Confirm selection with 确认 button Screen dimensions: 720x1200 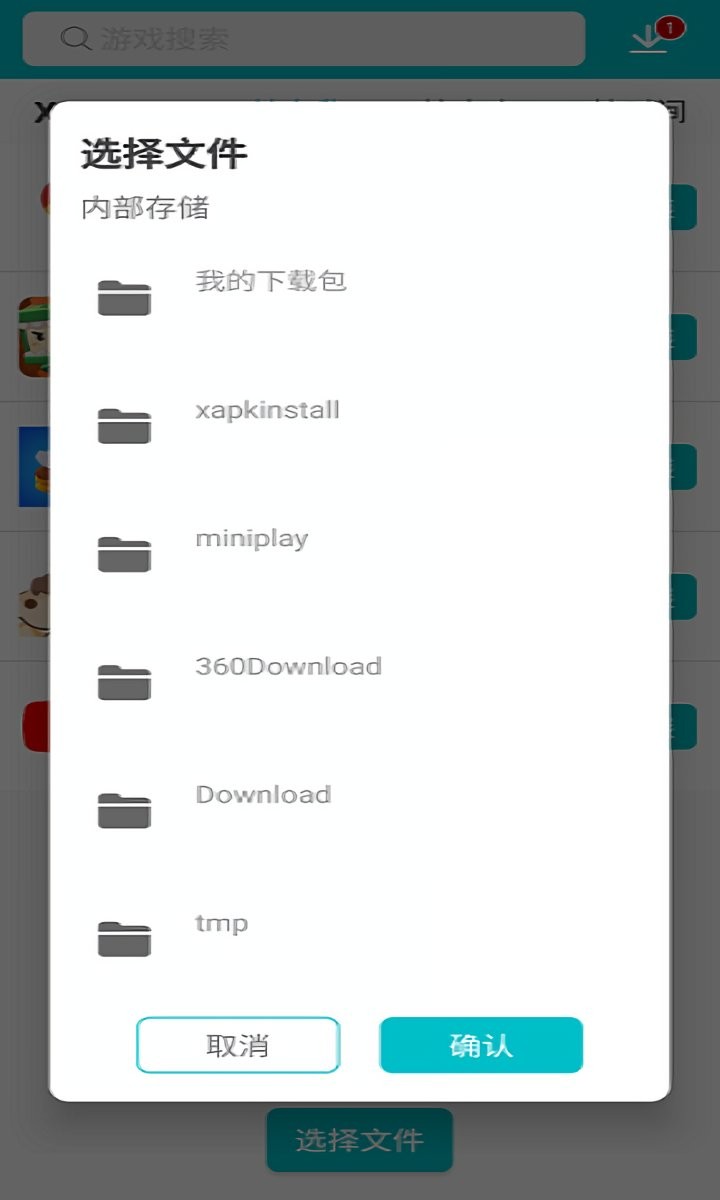click(481, 1045)
